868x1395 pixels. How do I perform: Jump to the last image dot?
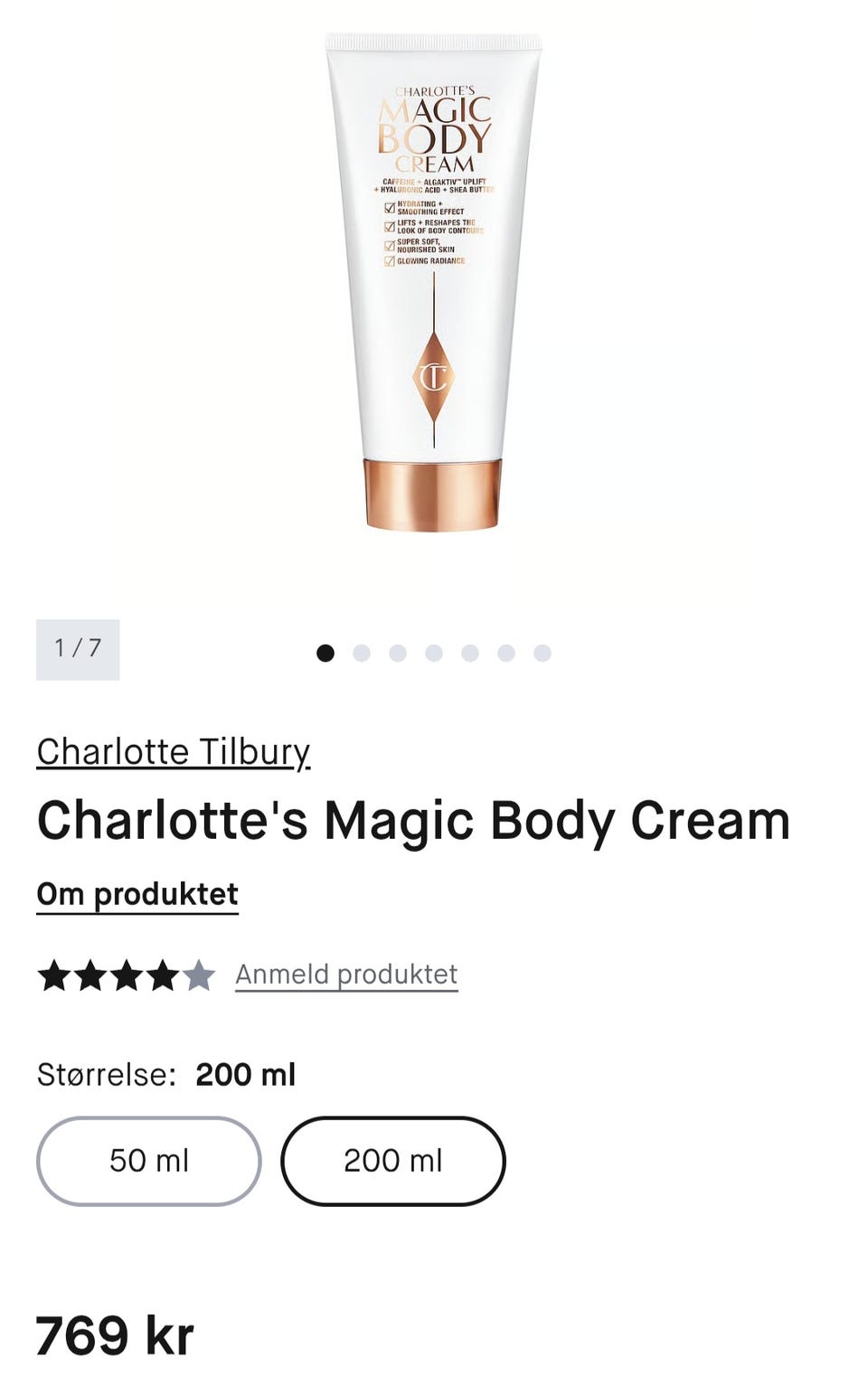click(x=542, y=653)
